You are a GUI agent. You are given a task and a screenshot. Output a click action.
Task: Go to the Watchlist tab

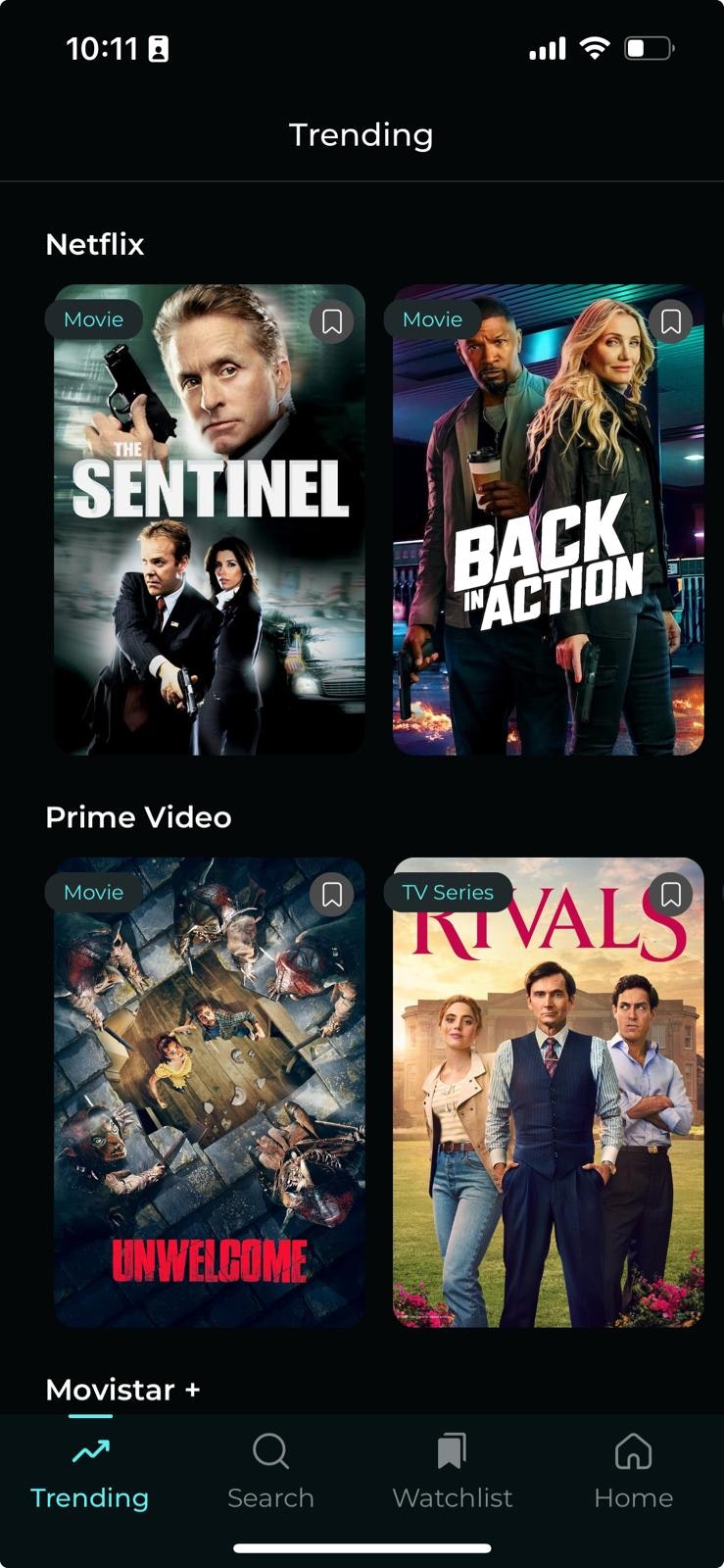452,1472
